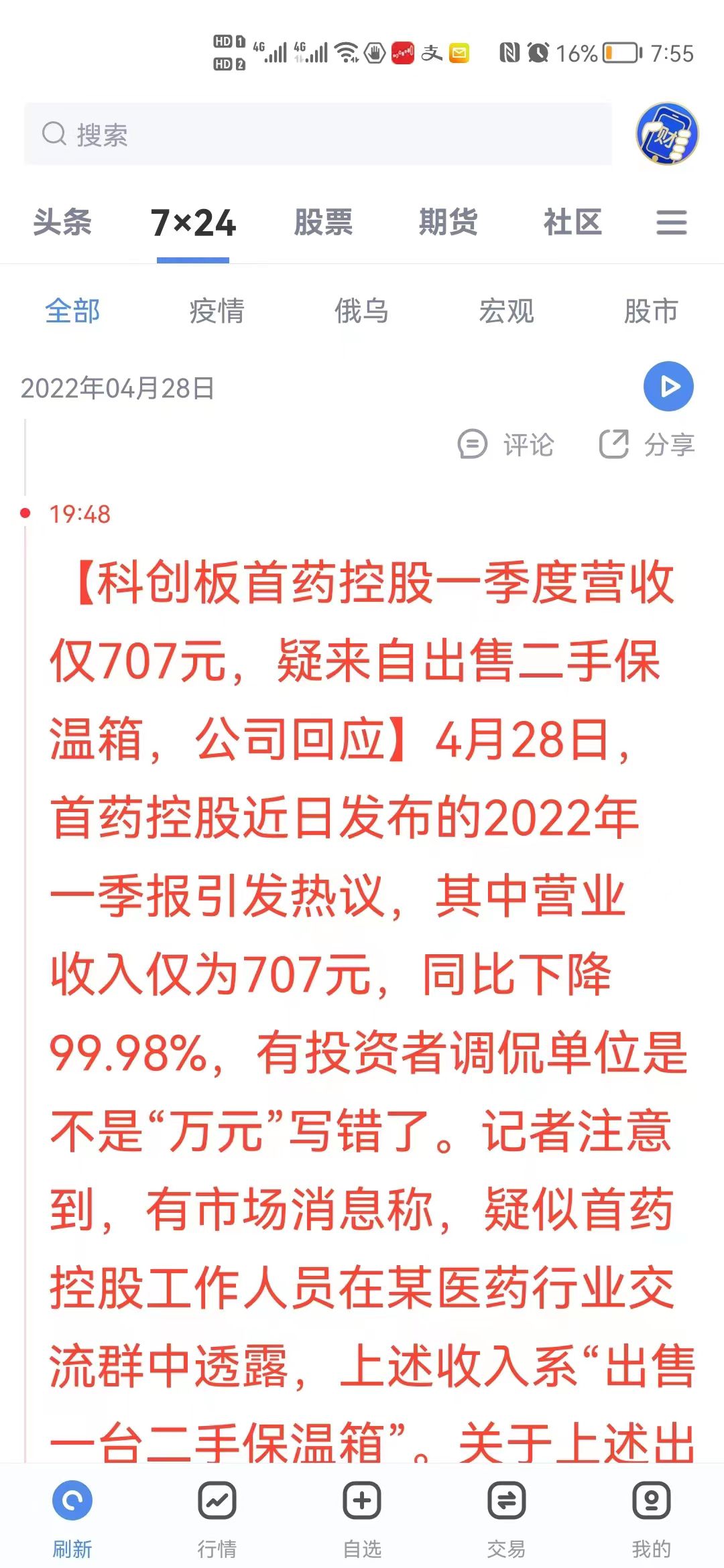Show 全部 news category
The image size is (724, 1568).
point(72,311)
